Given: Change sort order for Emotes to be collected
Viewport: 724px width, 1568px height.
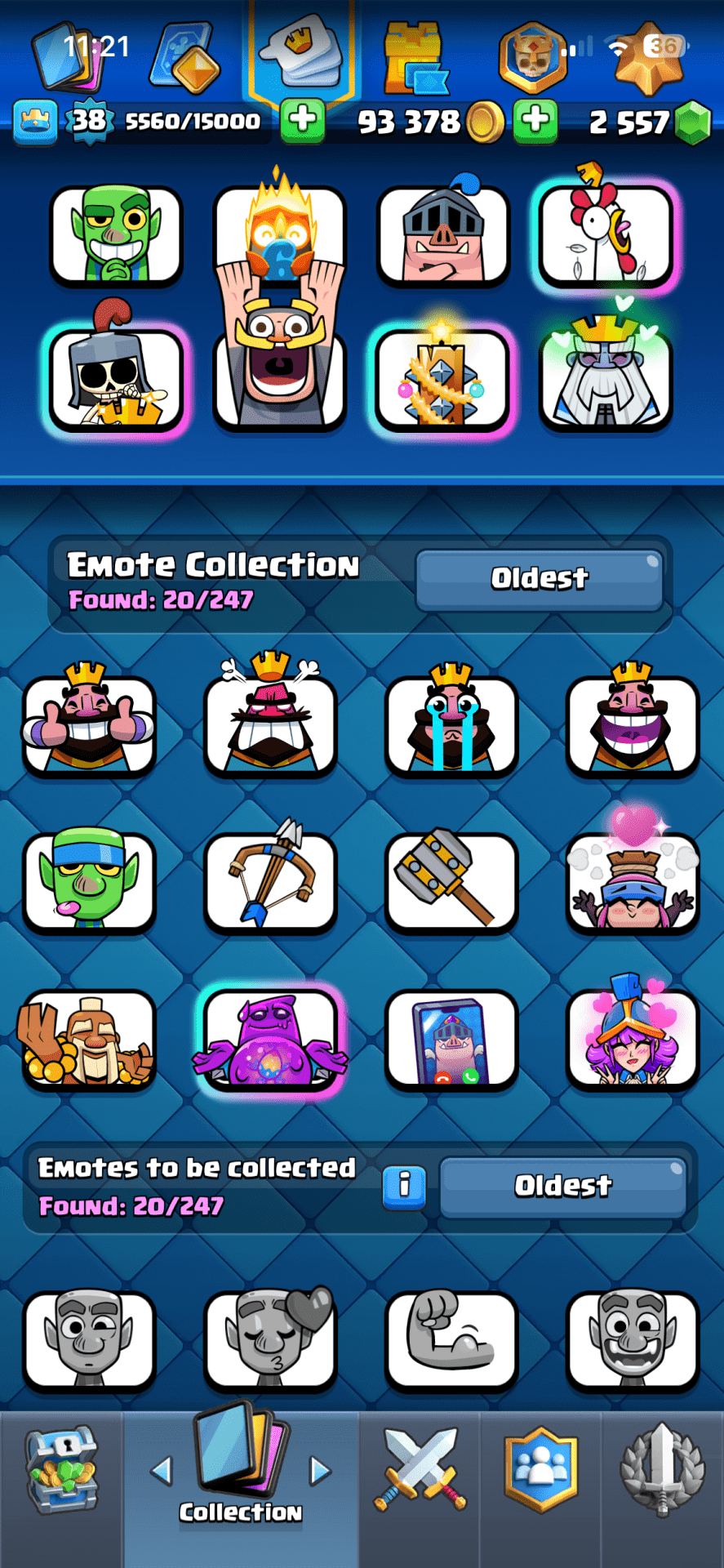Looking at the screenshot, I should 562,1187.
